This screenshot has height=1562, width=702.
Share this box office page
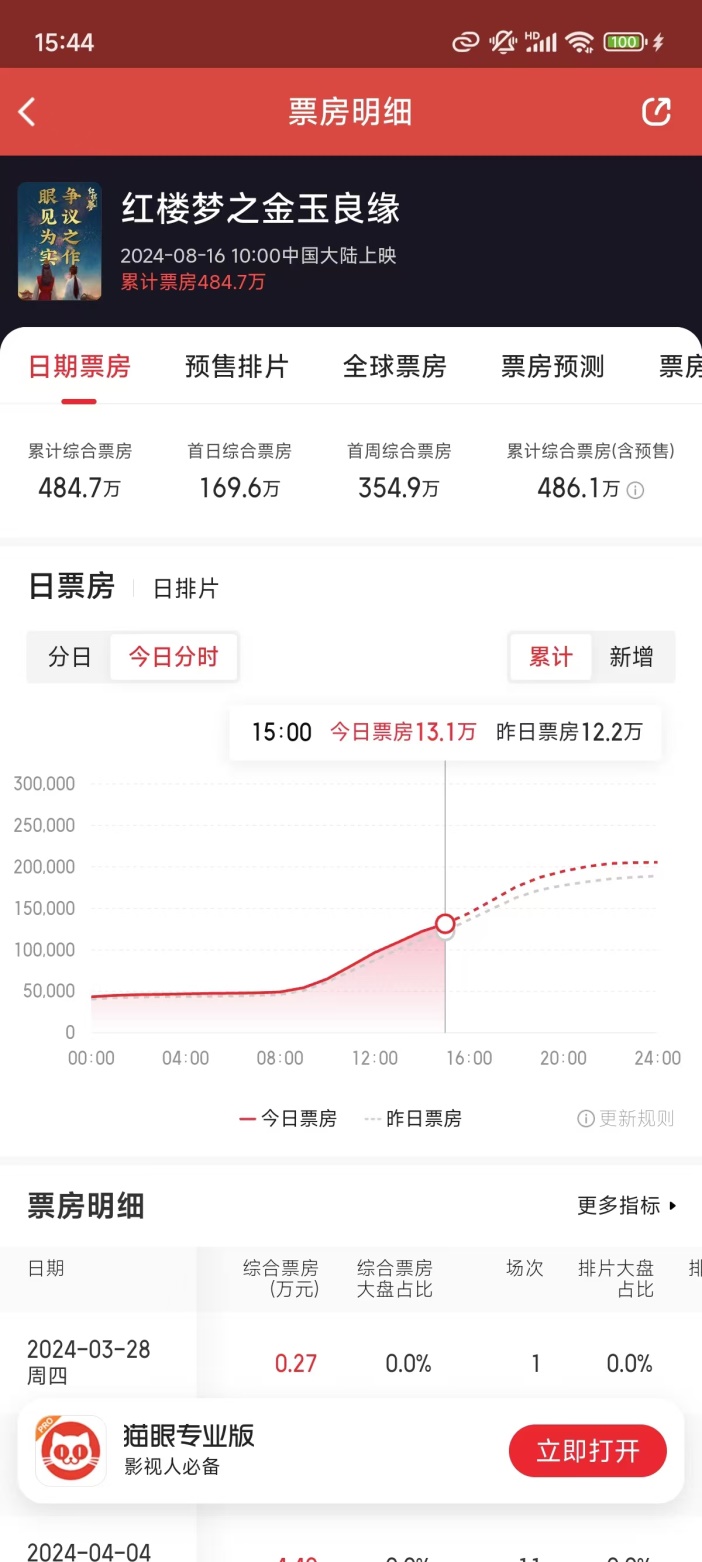pyautogui.click(x=656, y=112)
